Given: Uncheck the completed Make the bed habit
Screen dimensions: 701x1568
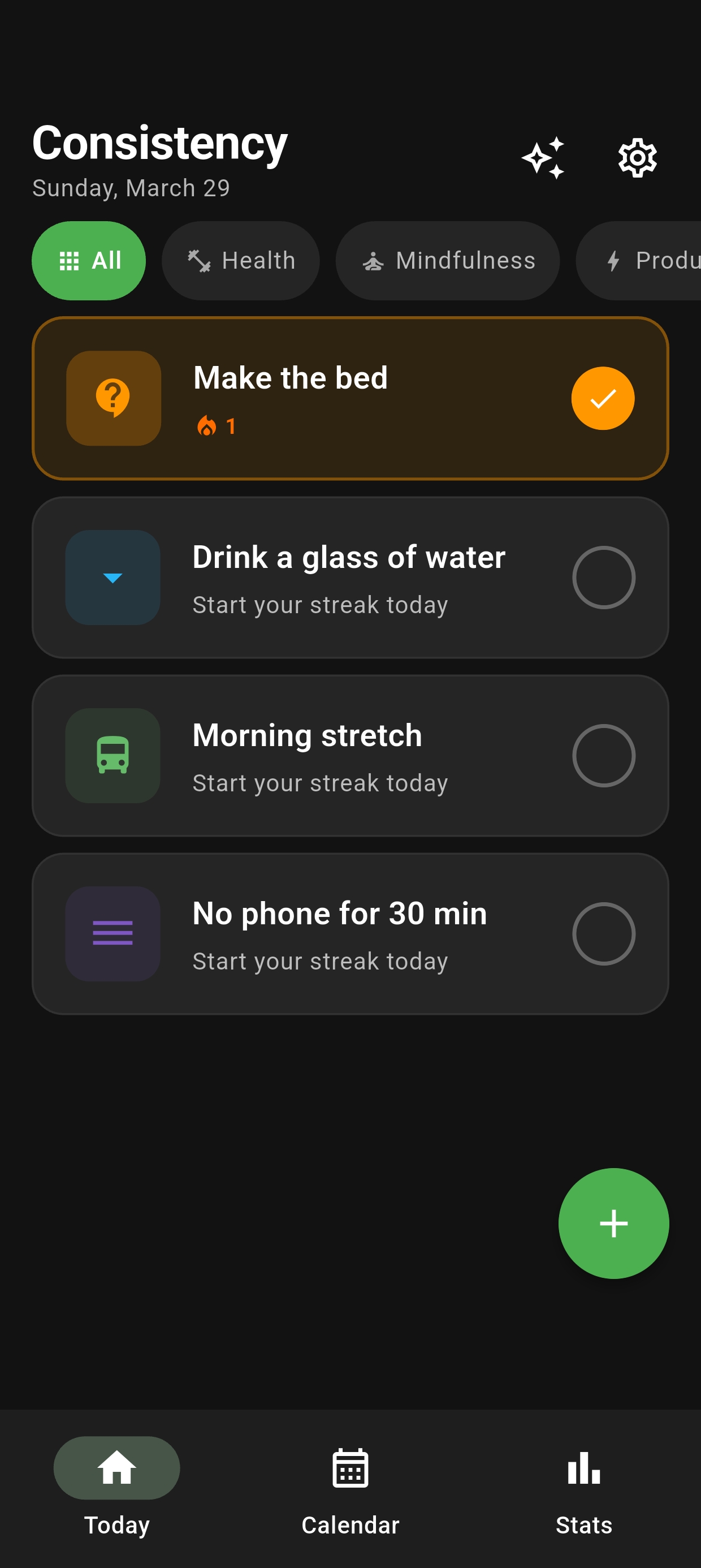Looking at the screenshot, I should click(602, 398).
